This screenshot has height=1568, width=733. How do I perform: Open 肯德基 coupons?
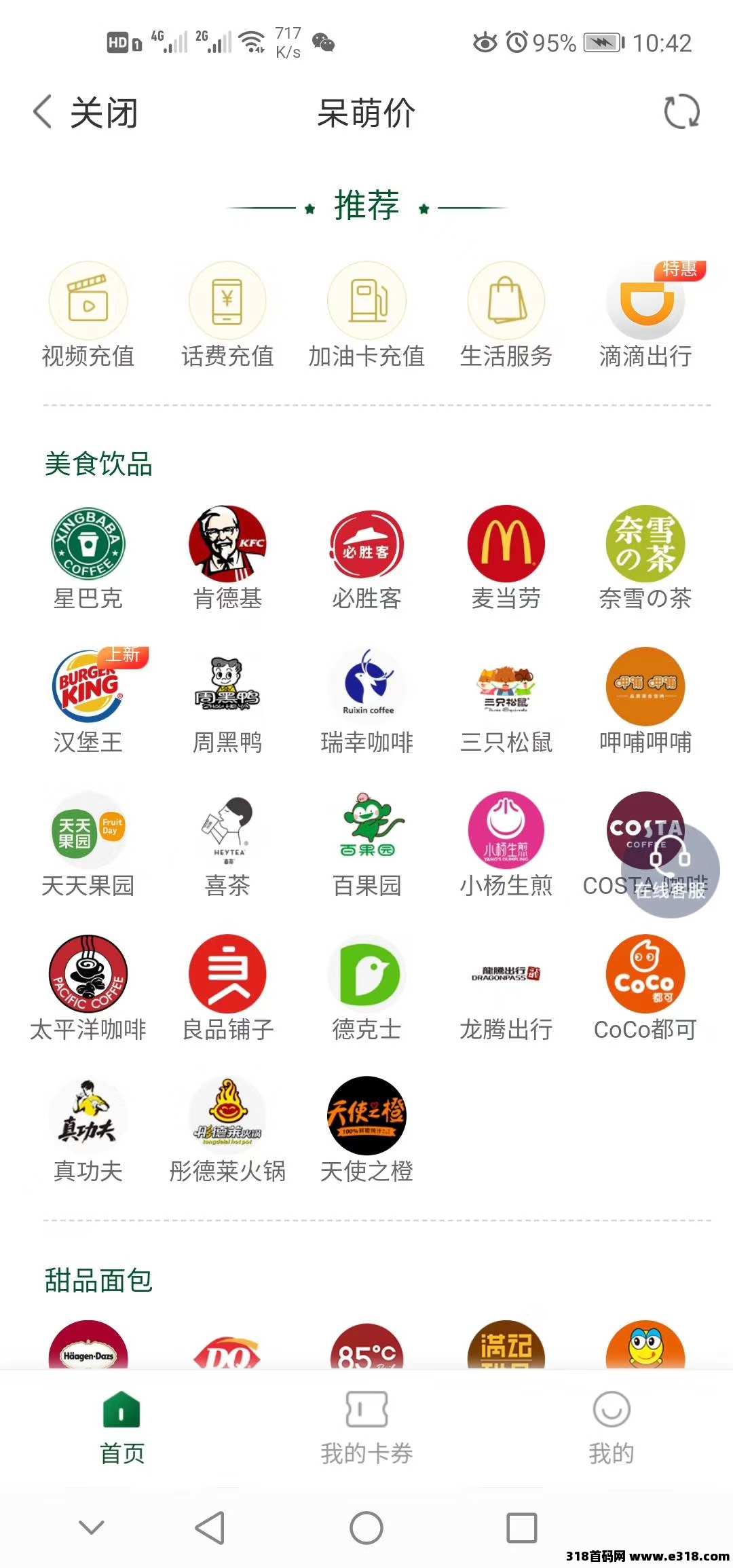(227, 558)
